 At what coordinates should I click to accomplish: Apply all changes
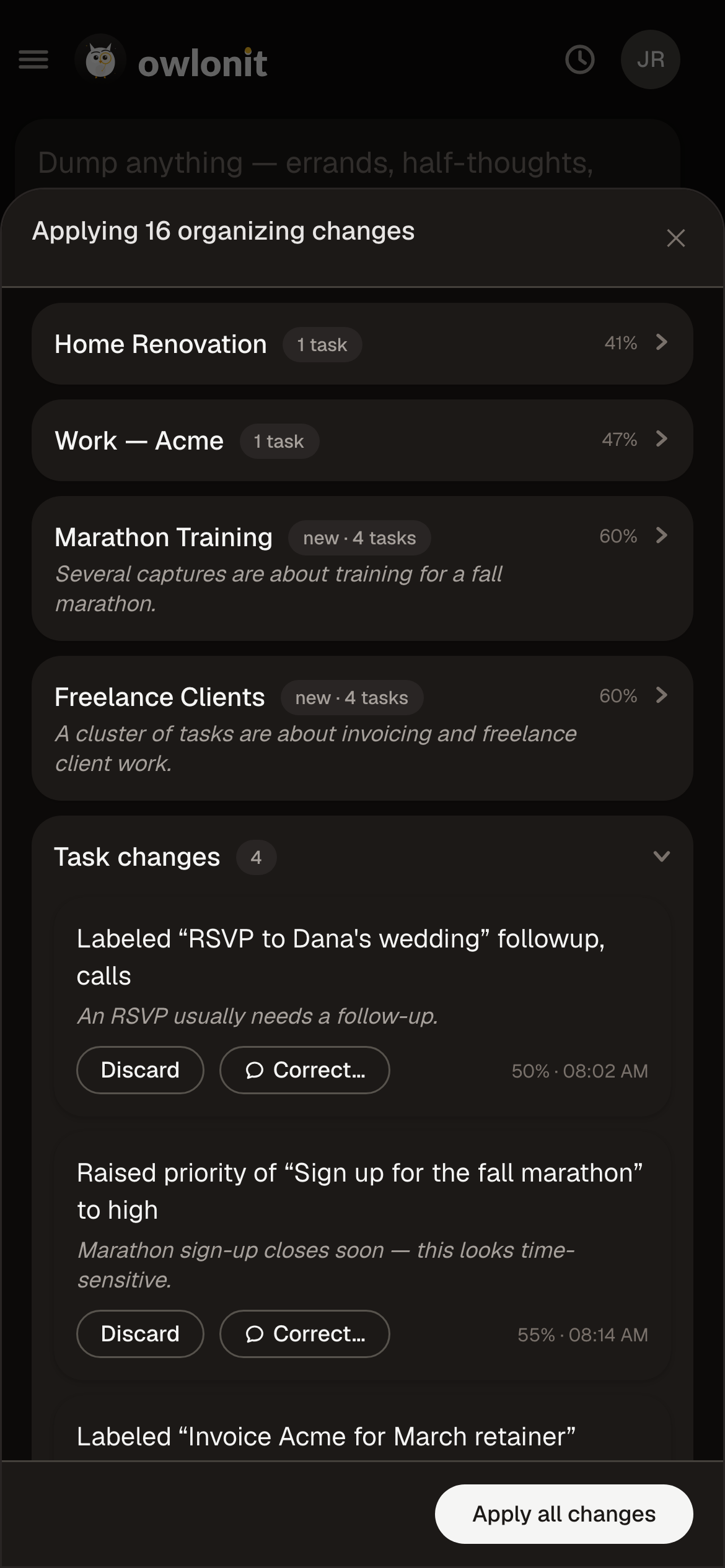(564, 1514)
